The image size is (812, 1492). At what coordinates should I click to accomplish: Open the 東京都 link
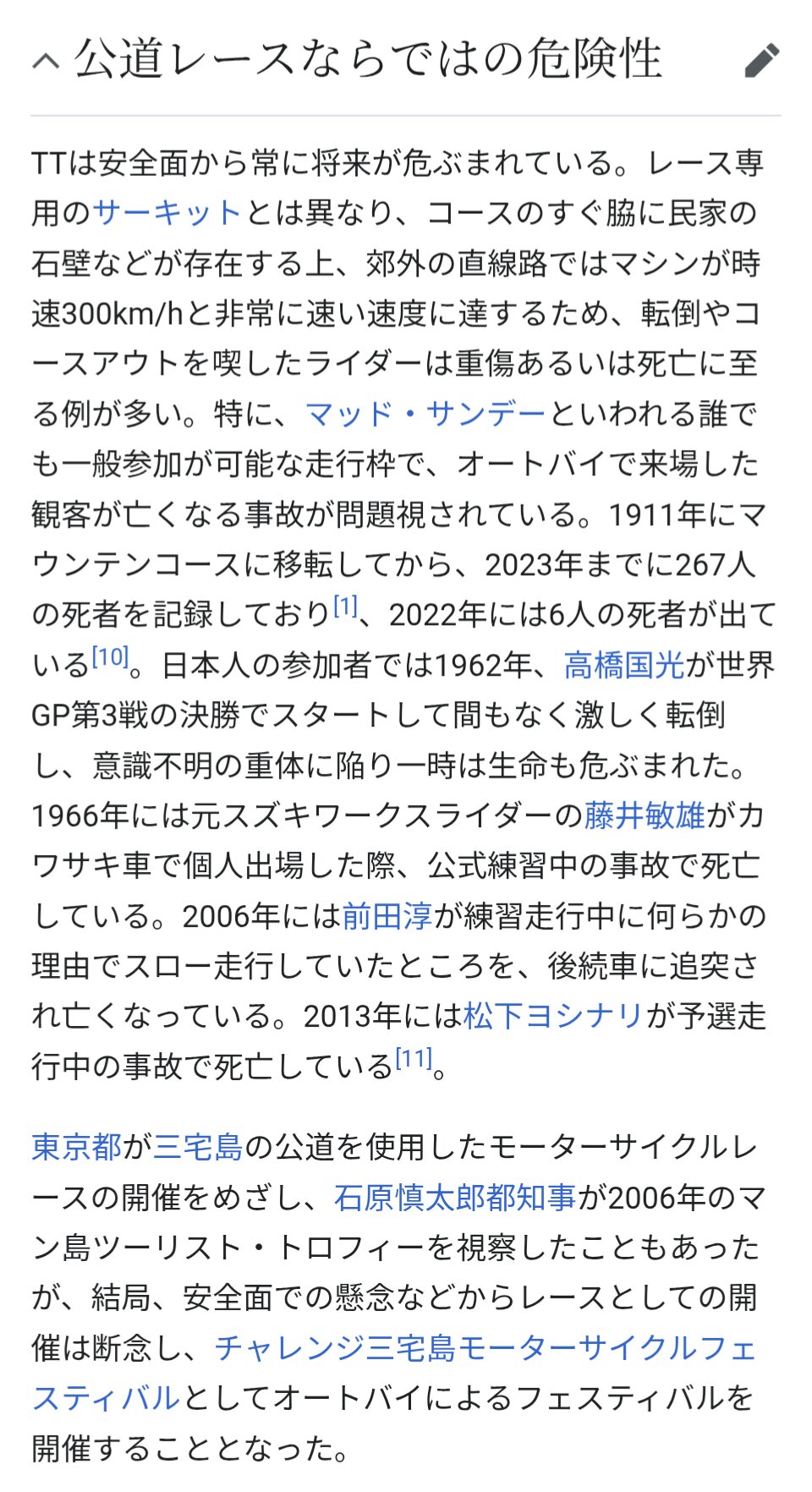(77, 1148)
